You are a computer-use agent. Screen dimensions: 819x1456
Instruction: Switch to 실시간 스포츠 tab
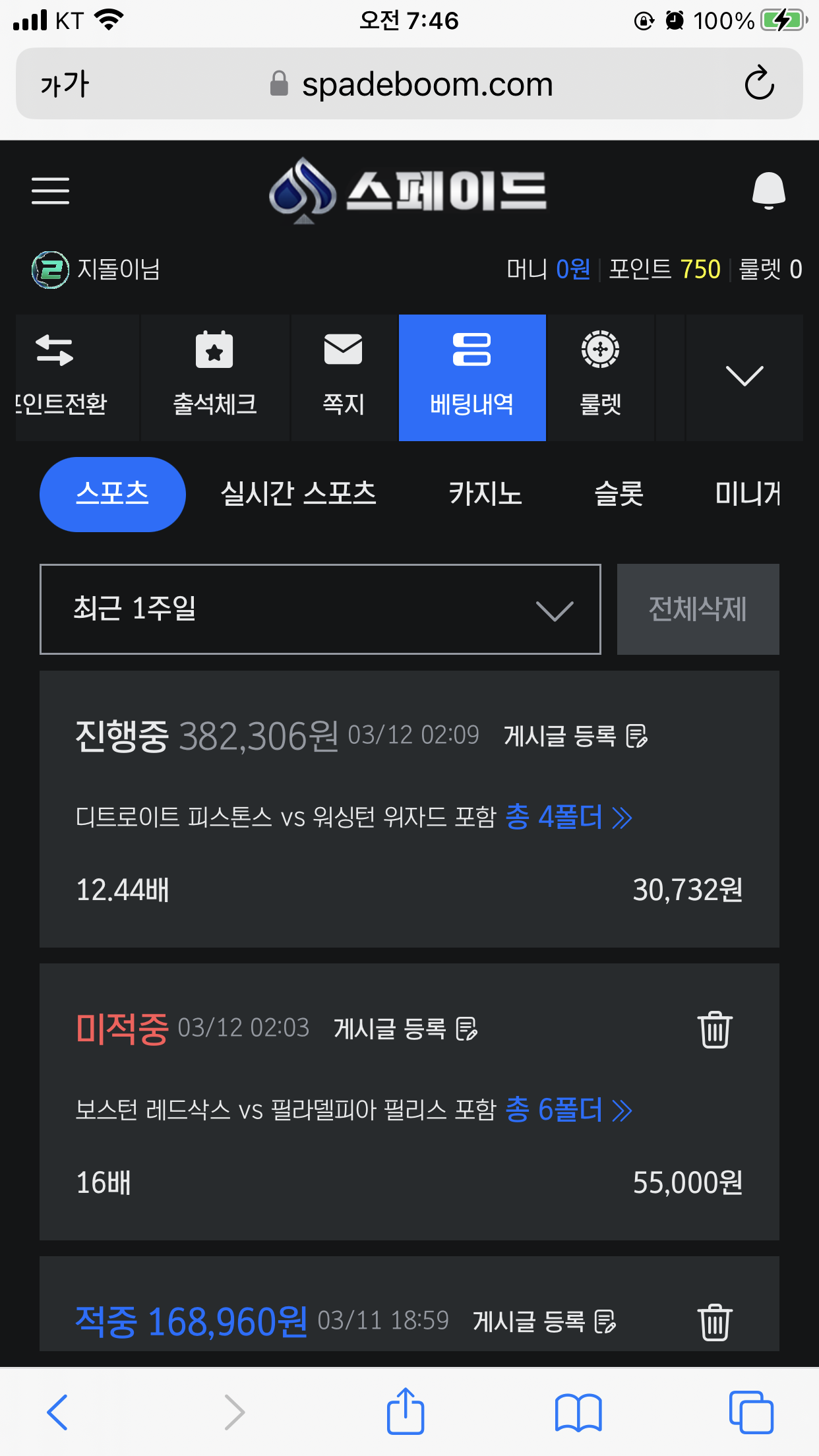pos(298,494)
